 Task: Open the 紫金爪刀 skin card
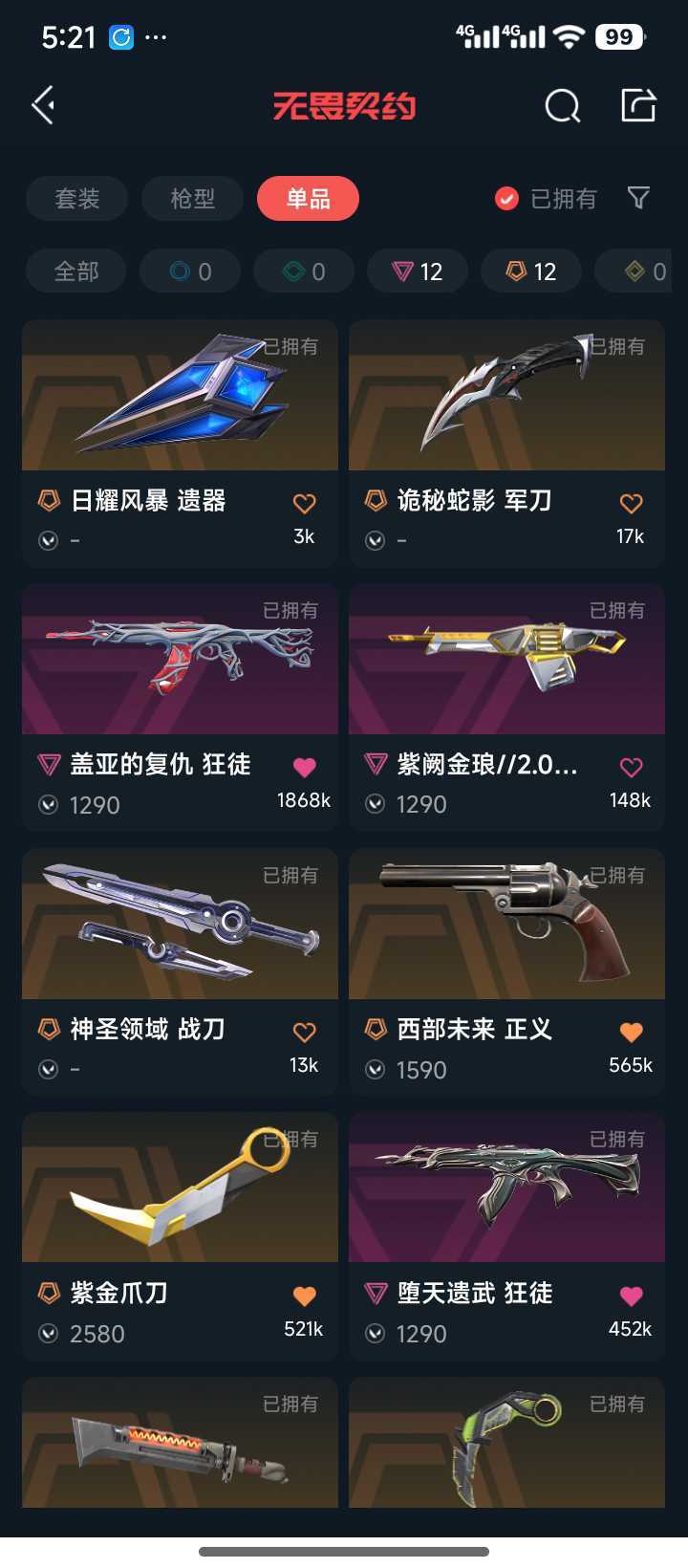click(x=180, y=1236)
